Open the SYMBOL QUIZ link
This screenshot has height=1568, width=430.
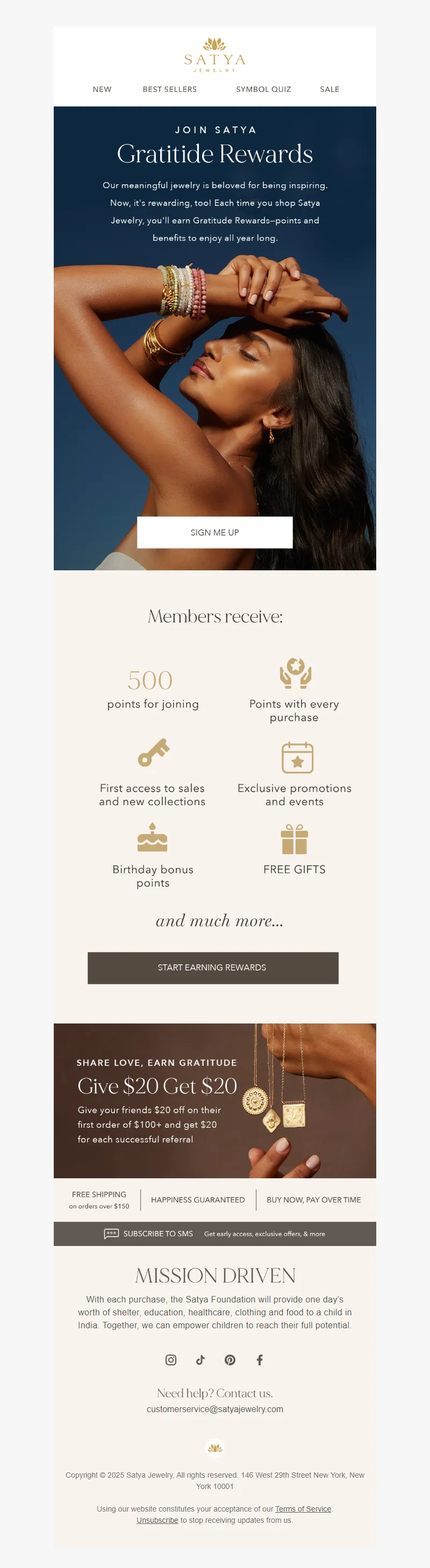(263, 89)
